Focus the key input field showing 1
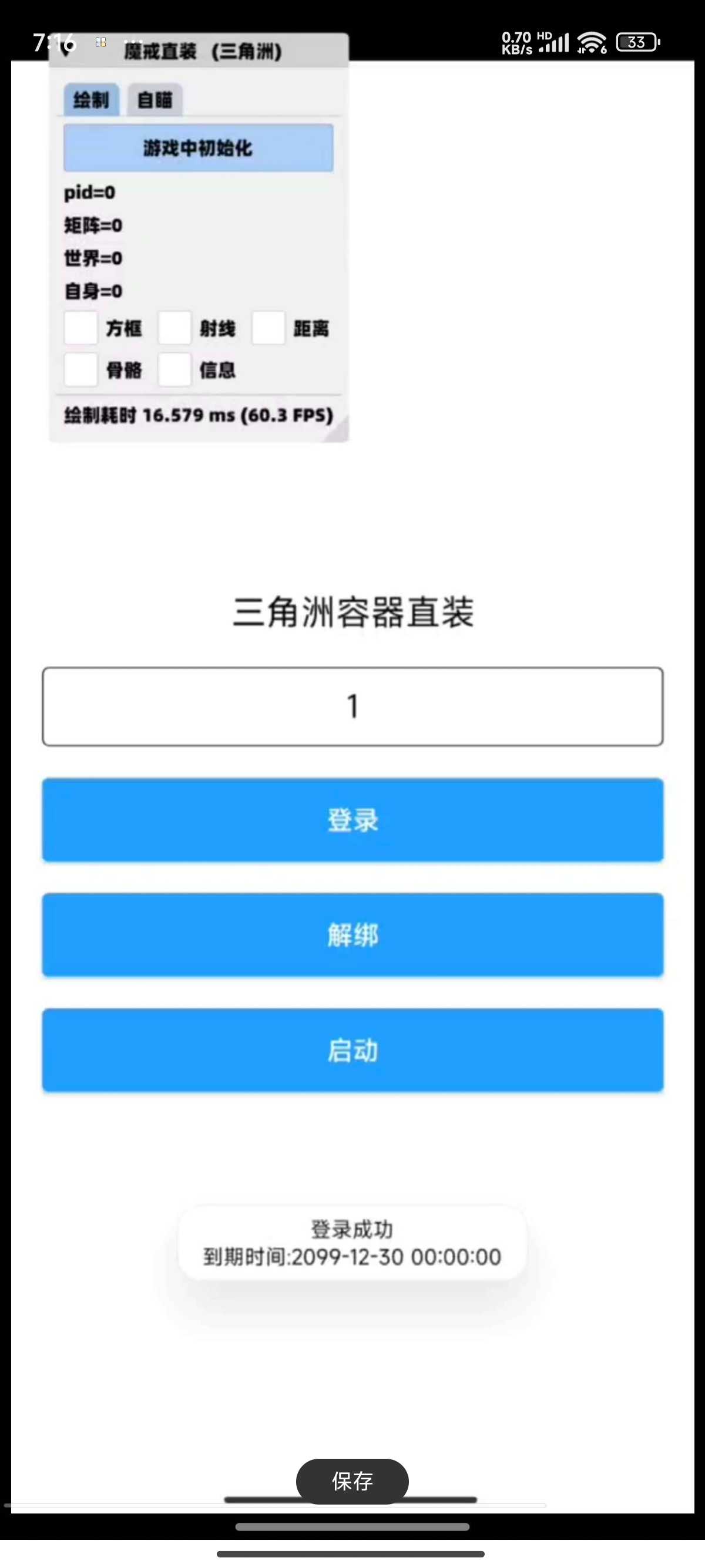 click(352, 706)
